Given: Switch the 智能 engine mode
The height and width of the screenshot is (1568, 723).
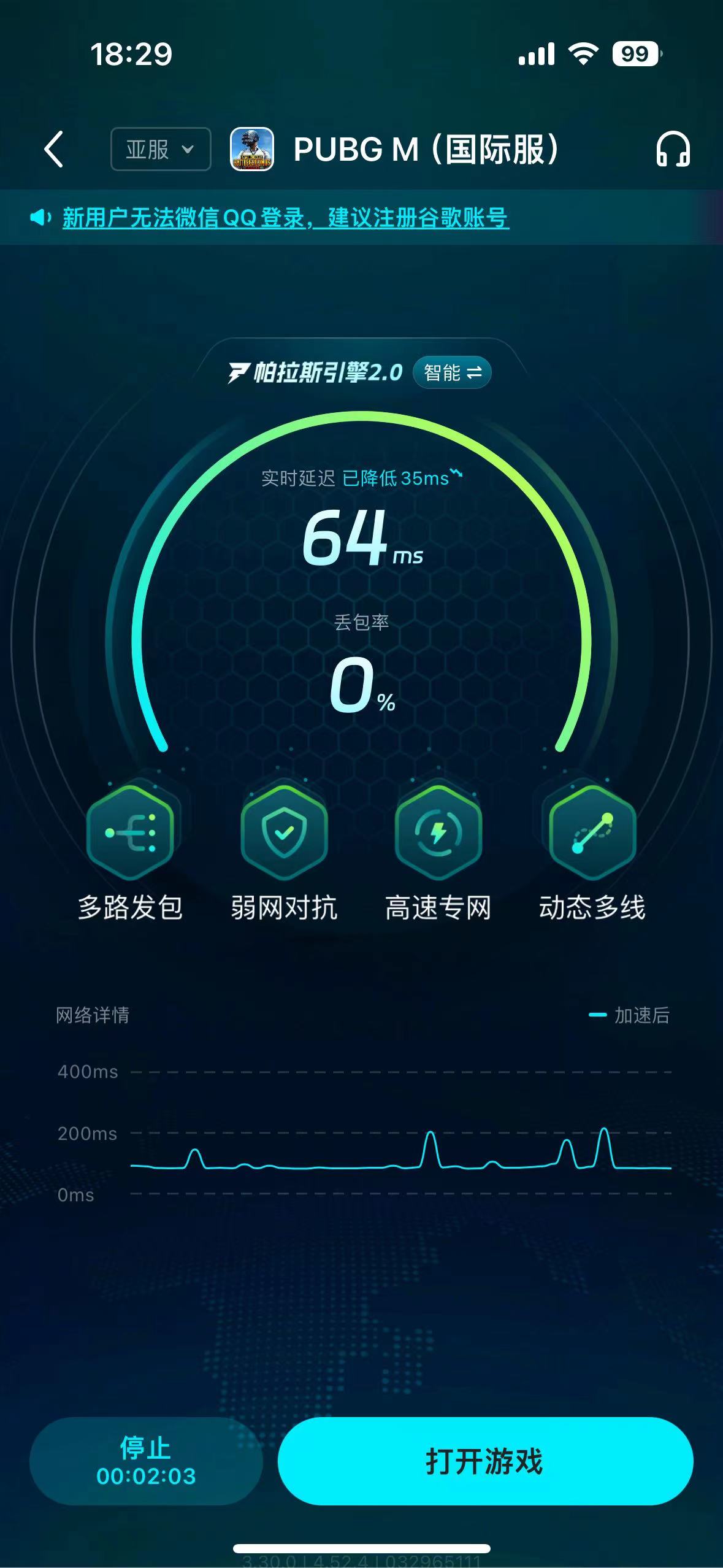Looking at the screenshot, I should [x=453, y=372].
